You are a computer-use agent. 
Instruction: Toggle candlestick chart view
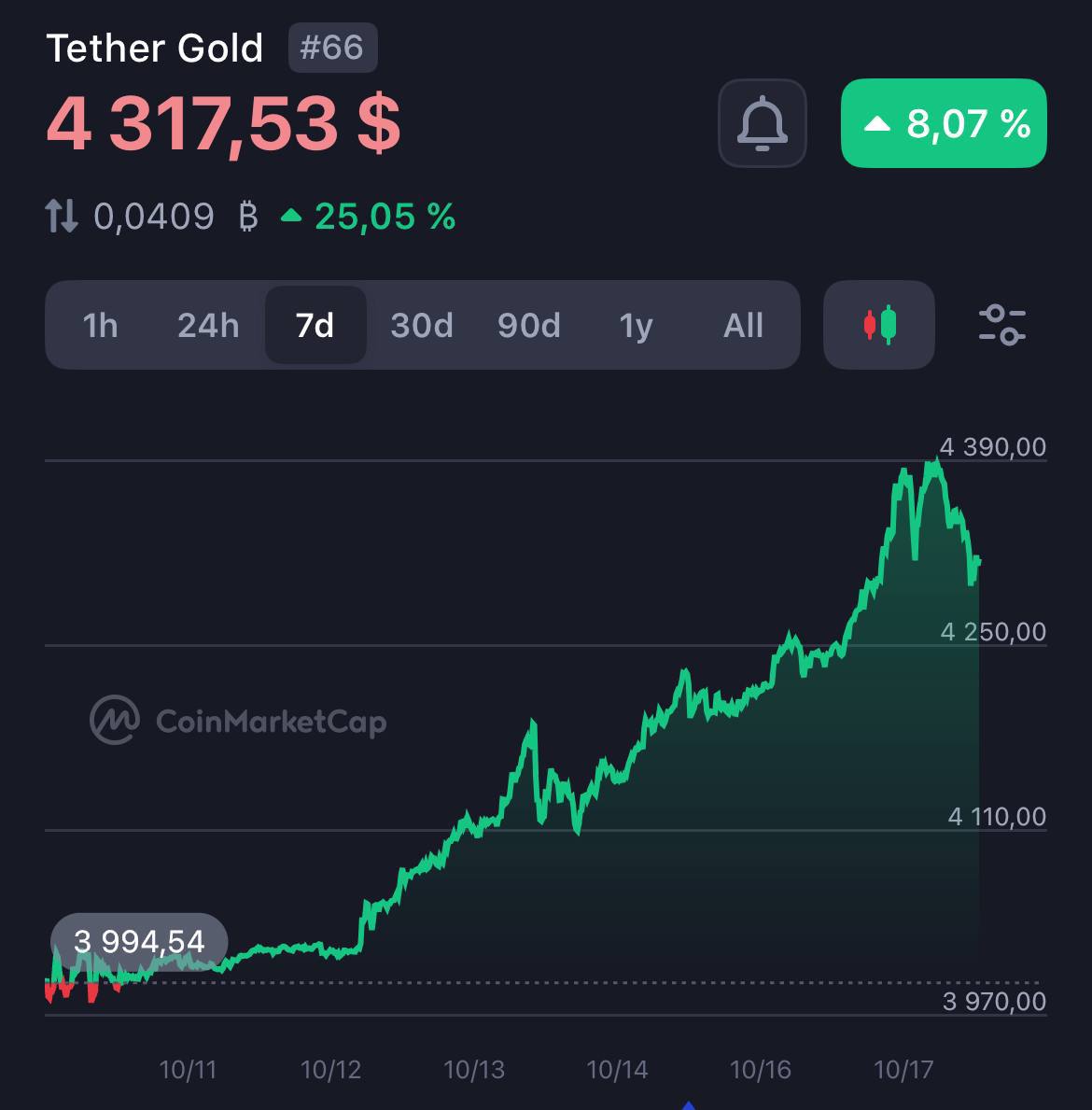coord(878,325)
